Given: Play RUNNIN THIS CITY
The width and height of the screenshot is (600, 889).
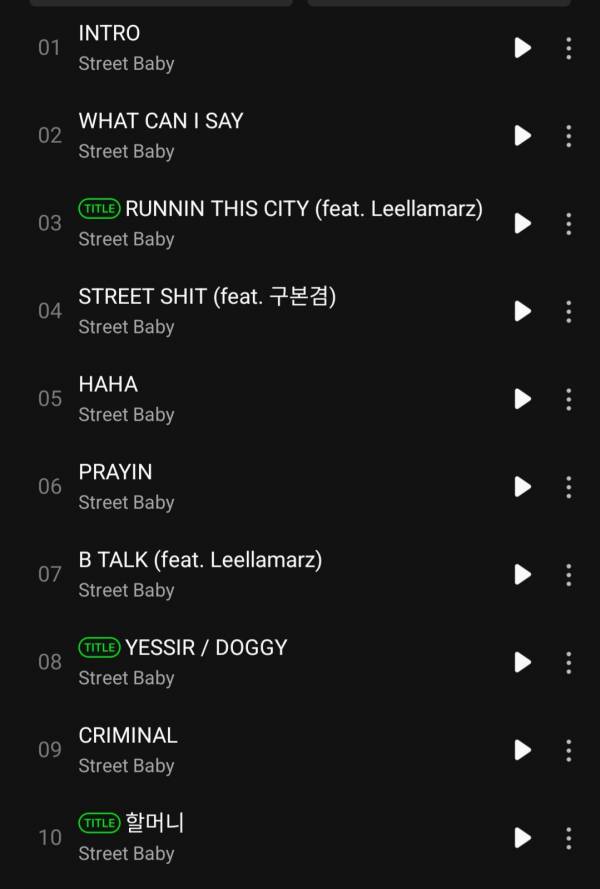Looking at the screenshot, I should [522, 223].
